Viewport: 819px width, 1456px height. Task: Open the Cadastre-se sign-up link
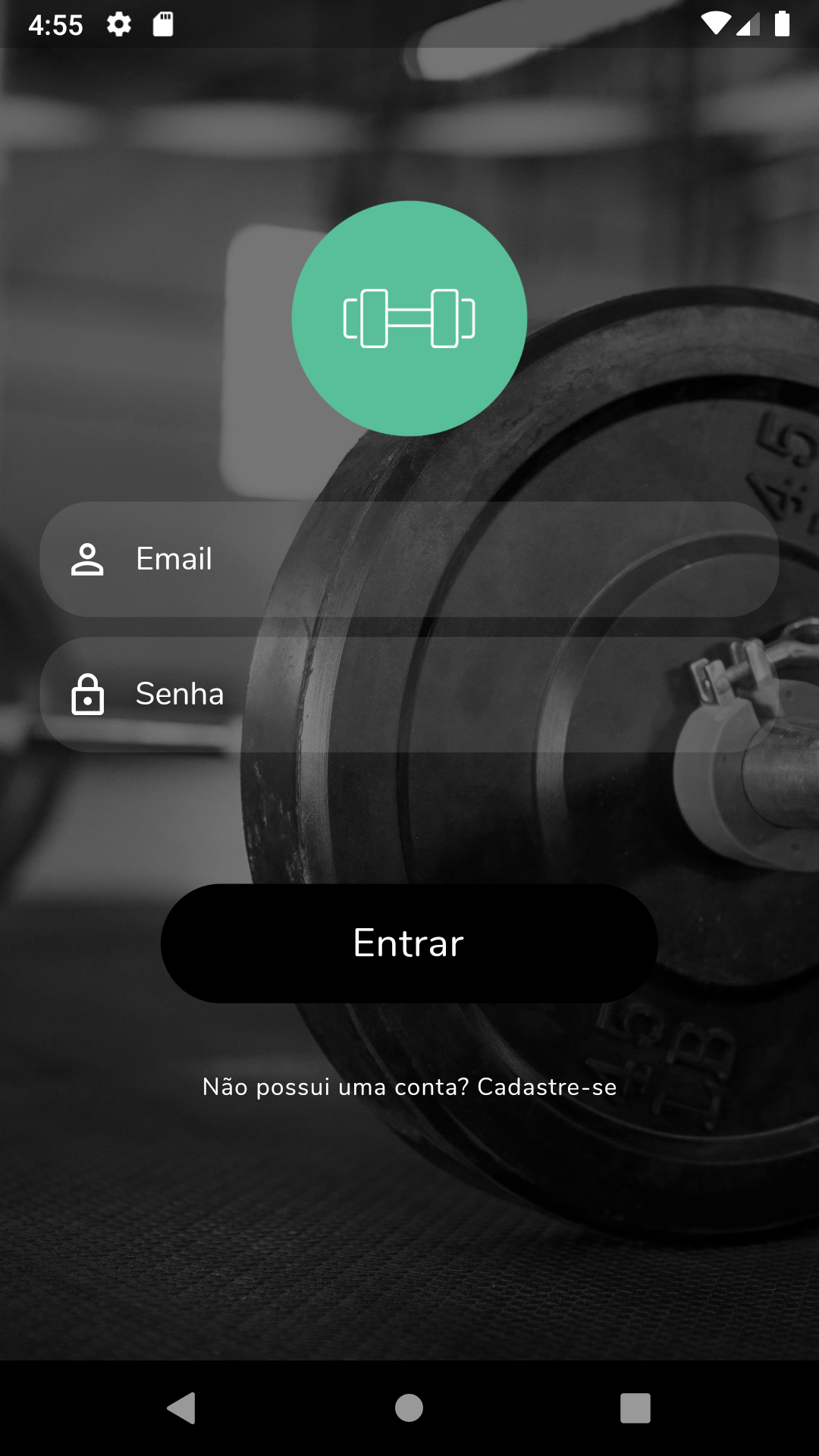pyautogui.click(x=546, y=1087)
